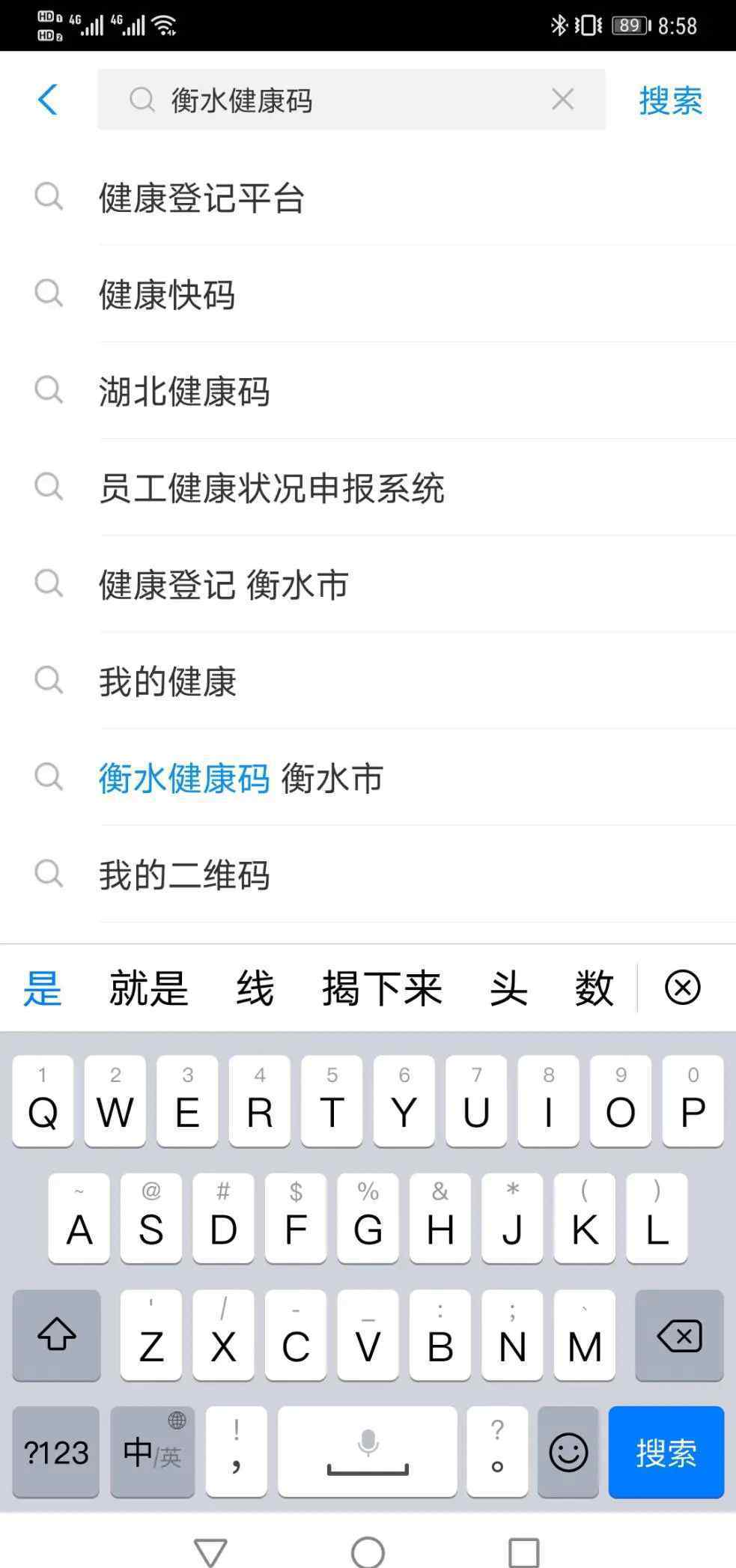Focus the search field containing 衡水健康码
The image size is (736, 1568).
click(x=351, y=100)
